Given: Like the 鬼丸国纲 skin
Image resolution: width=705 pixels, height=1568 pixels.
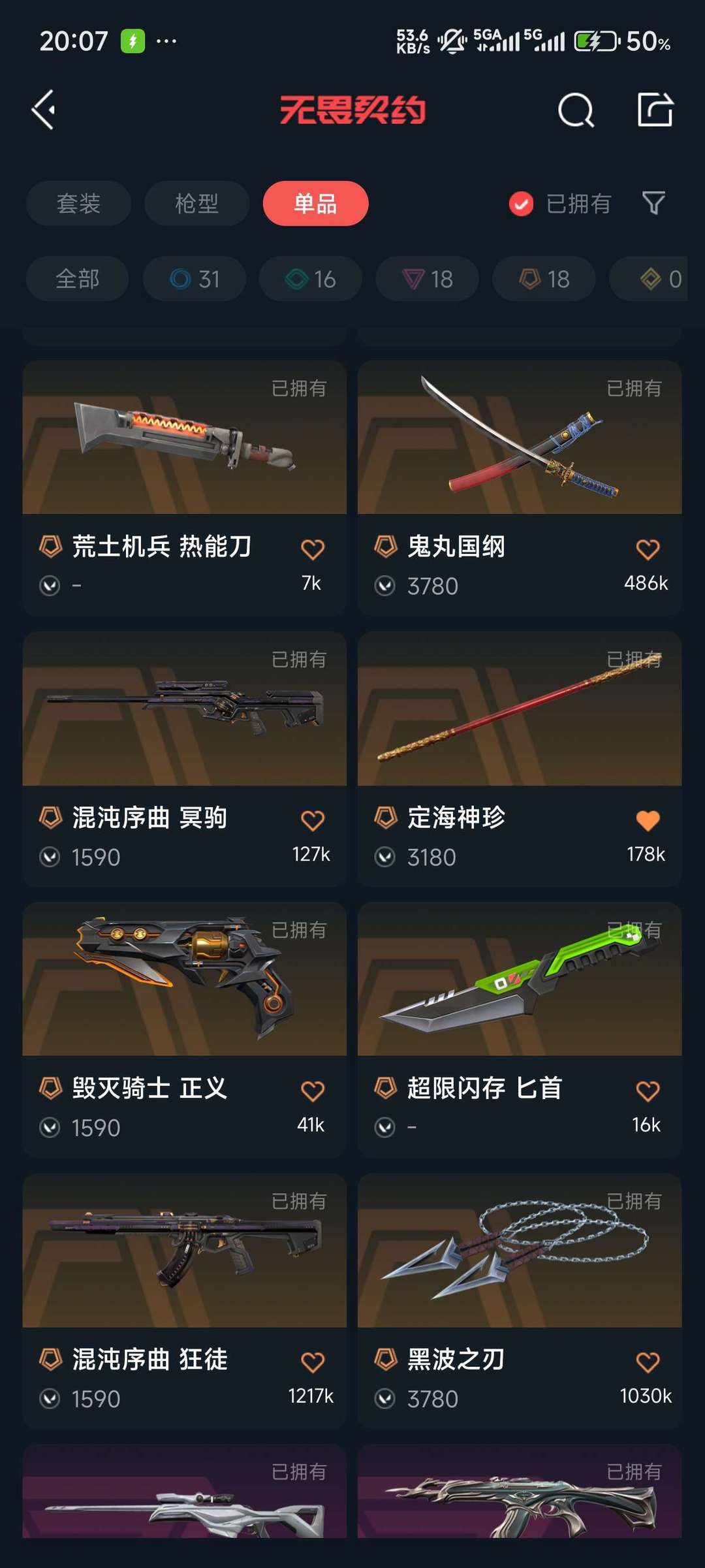Looking at the screenshot, I should pos(648,549).
